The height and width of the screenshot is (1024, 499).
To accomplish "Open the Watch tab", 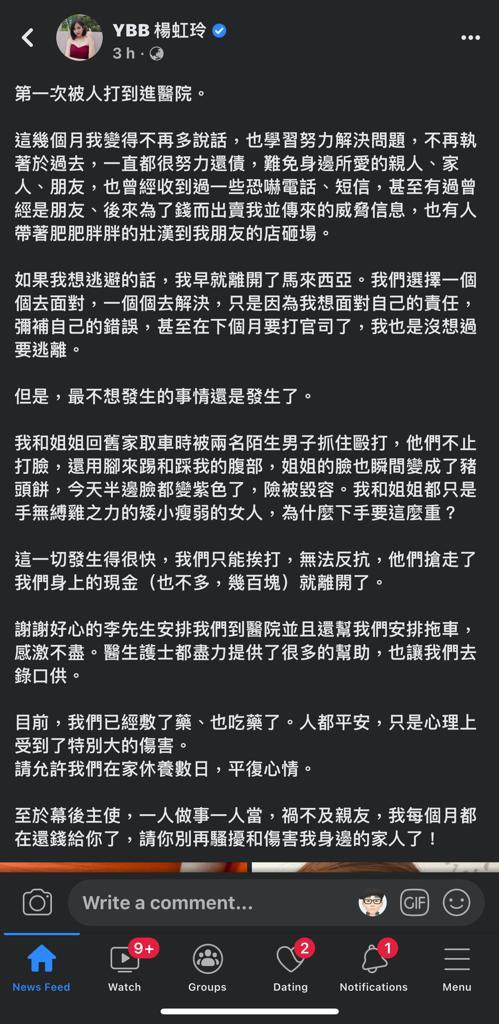I will 124,968.
